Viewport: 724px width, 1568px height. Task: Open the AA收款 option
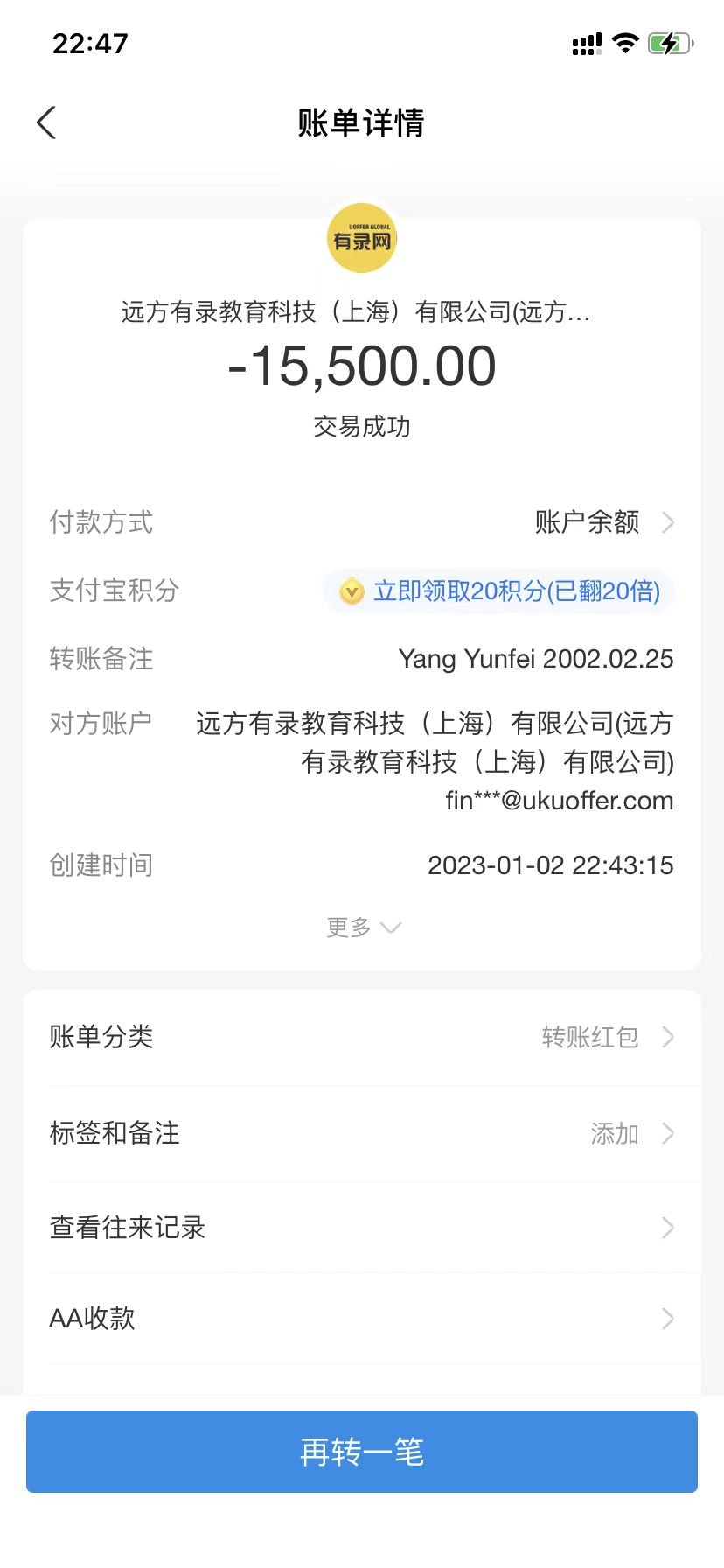(362, 1319)
